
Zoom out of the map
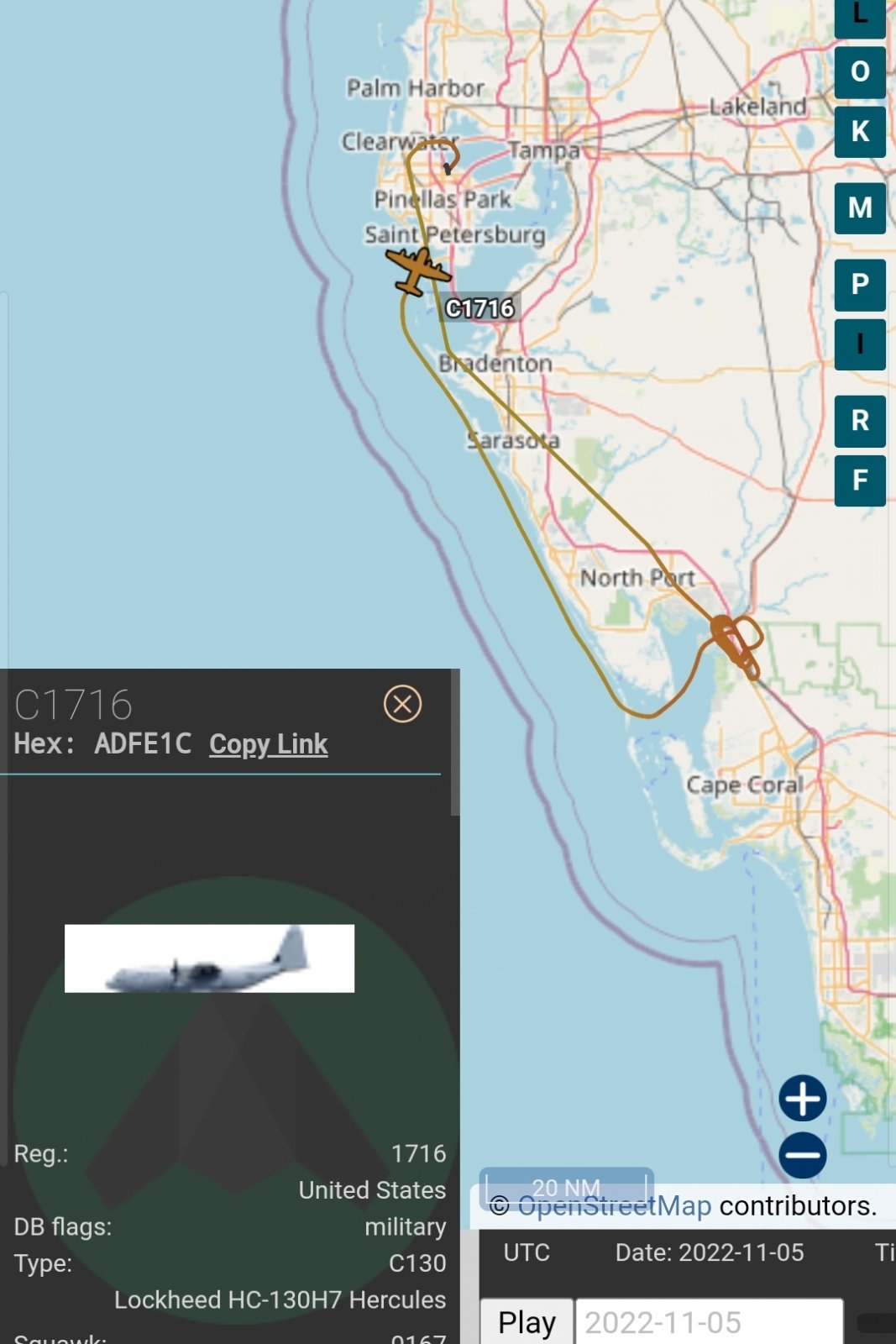pyautogui.click(x=802, y=1155)
